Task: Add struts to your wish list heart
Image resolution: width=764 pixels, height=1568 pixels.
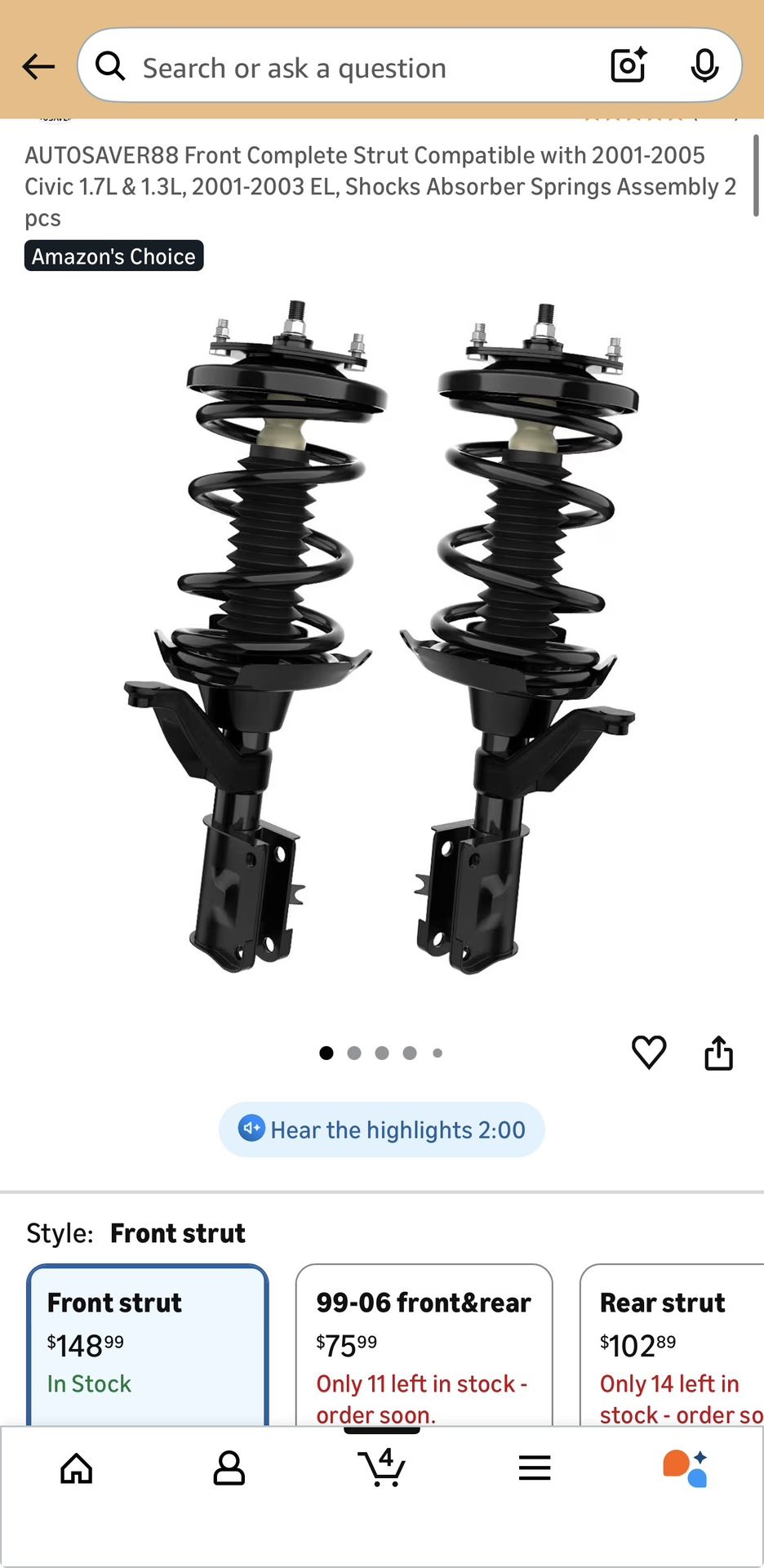Action: coord(649,1053)
